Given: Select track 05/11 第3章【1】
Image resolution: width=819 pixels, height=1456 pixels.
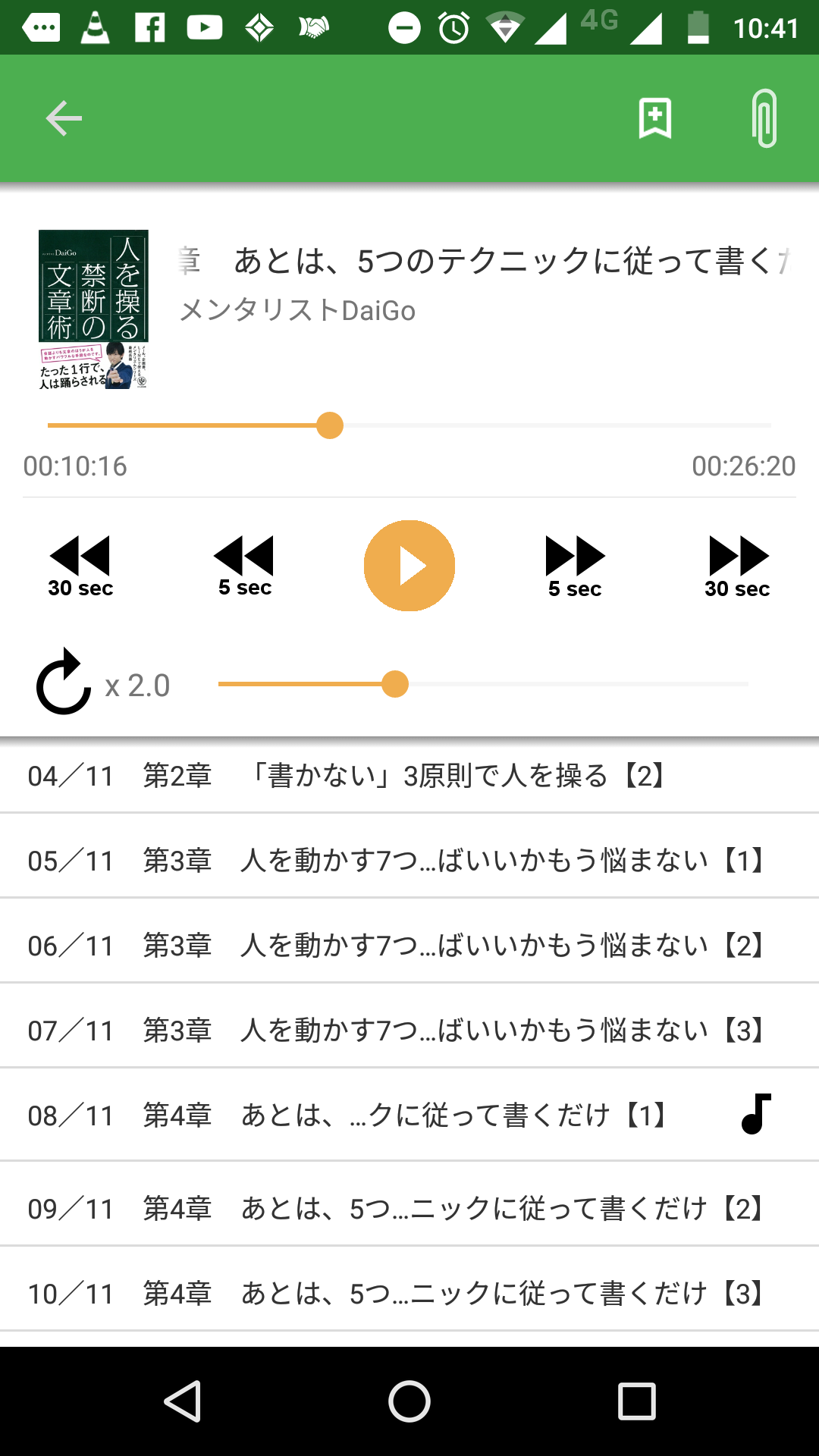Looking at the screenshot, I should (409, 861).
